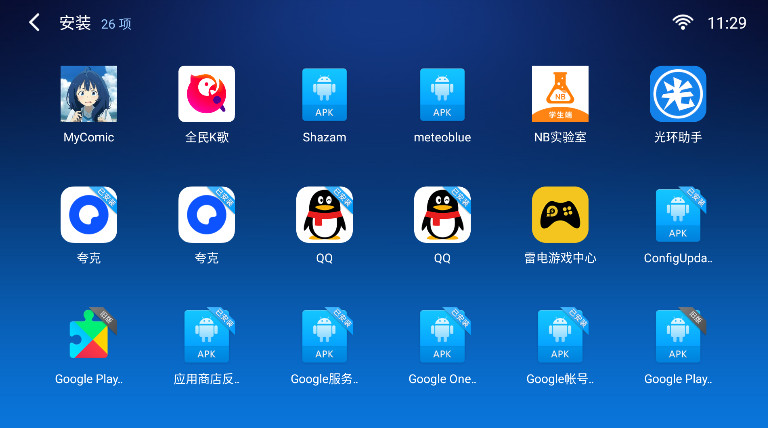Tap the 应用商店反.. APK file
This screenshot has height=428, width=768.
[x=207, y=336]
